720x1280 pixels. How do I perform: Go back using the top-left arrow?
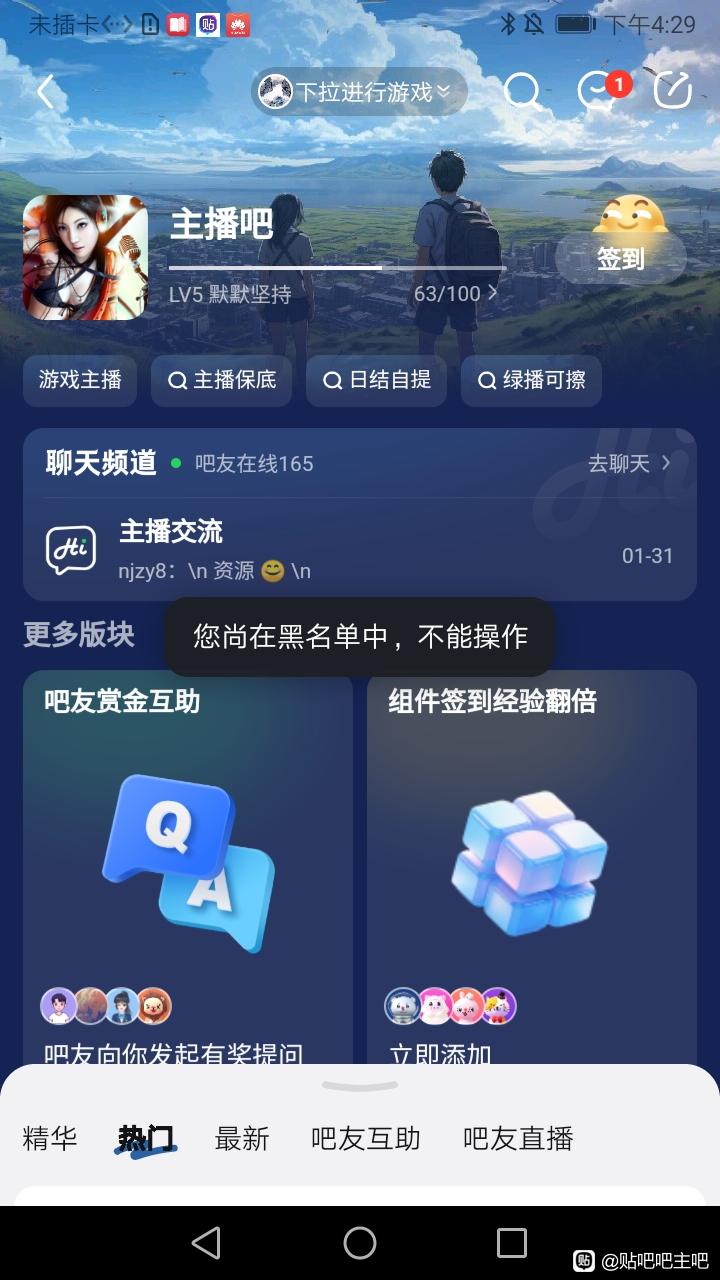[x=45, y=92]
